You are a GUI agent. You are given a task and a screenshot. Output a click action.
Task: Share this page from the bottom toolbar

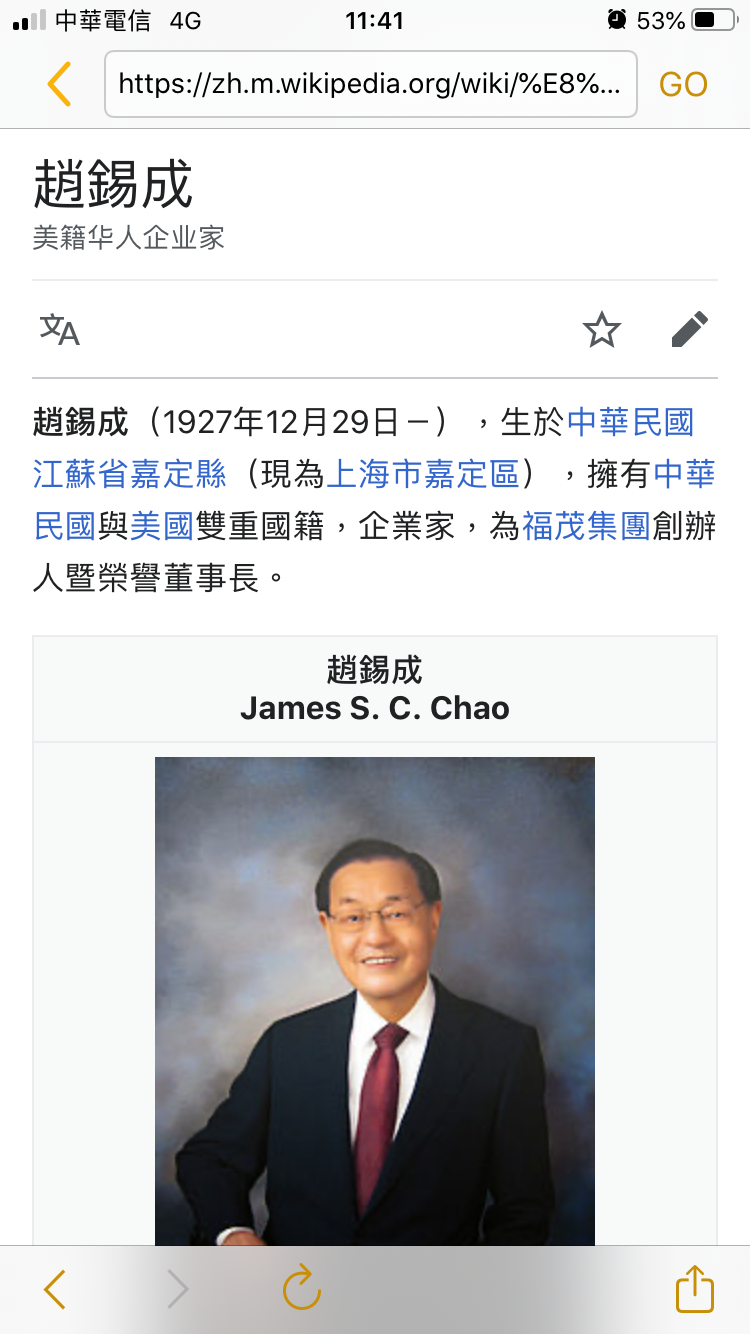[x=695, y=1288]
